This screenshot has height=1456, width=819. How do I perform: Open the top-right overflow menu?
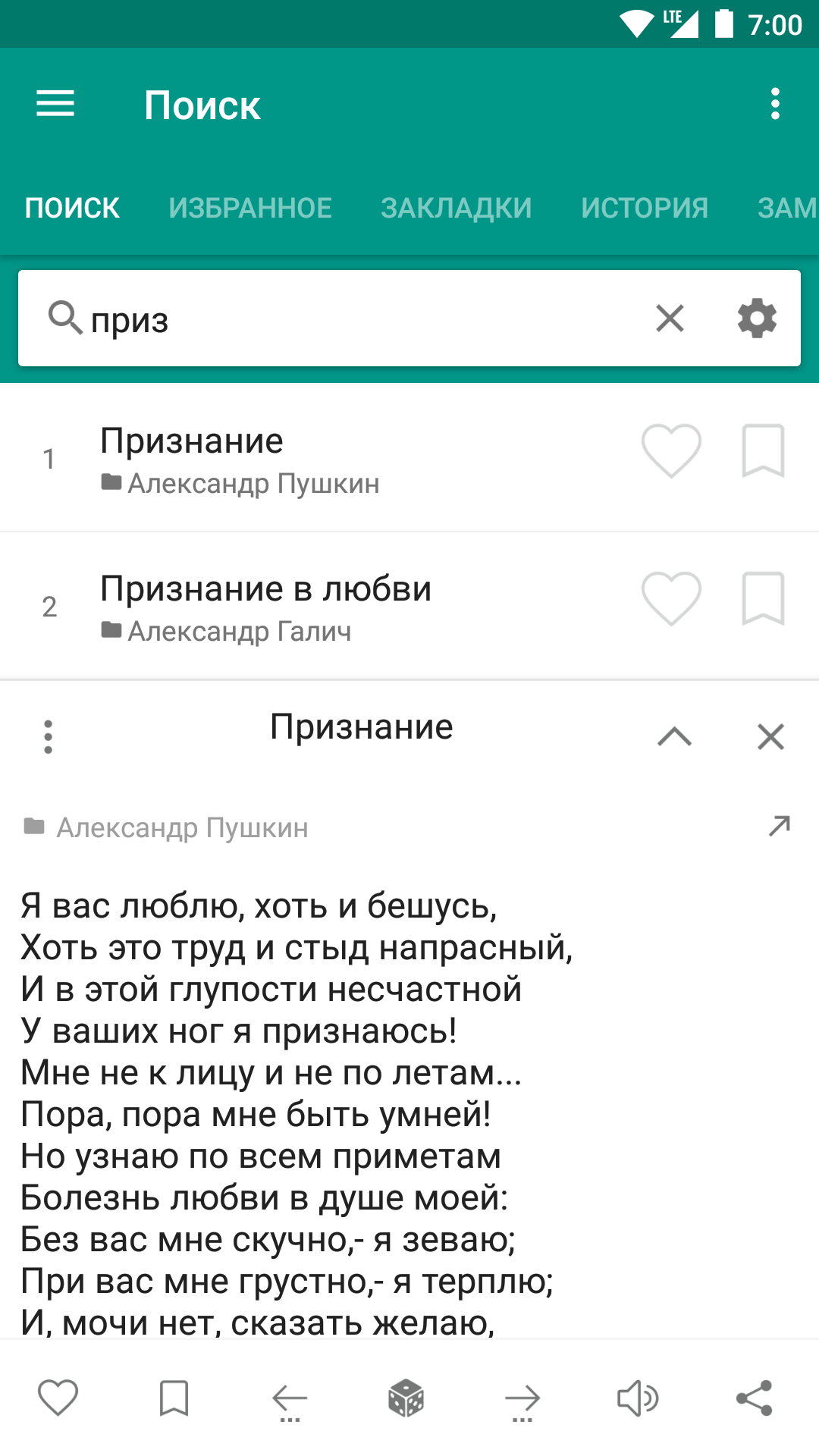[774, 104]
